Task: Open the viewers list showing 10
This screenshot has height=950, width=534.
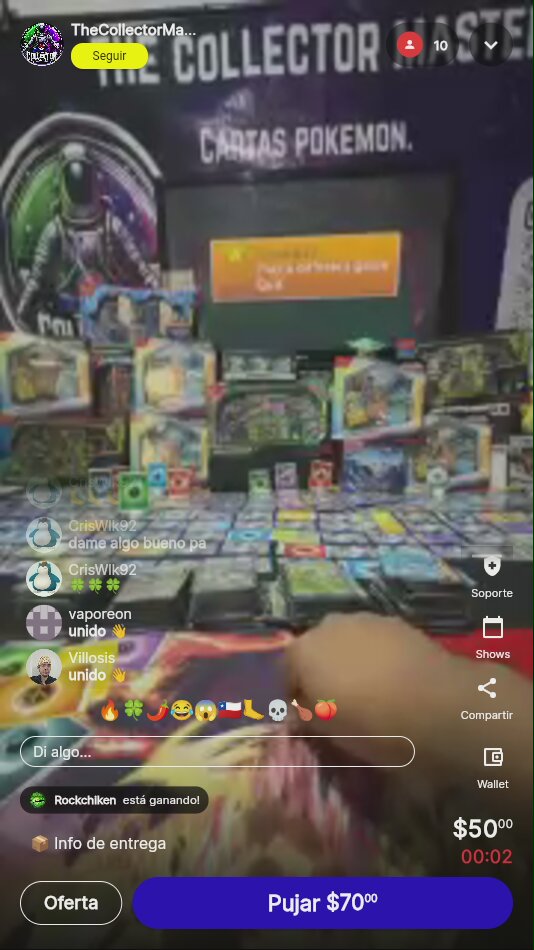Action: point(423,45)
